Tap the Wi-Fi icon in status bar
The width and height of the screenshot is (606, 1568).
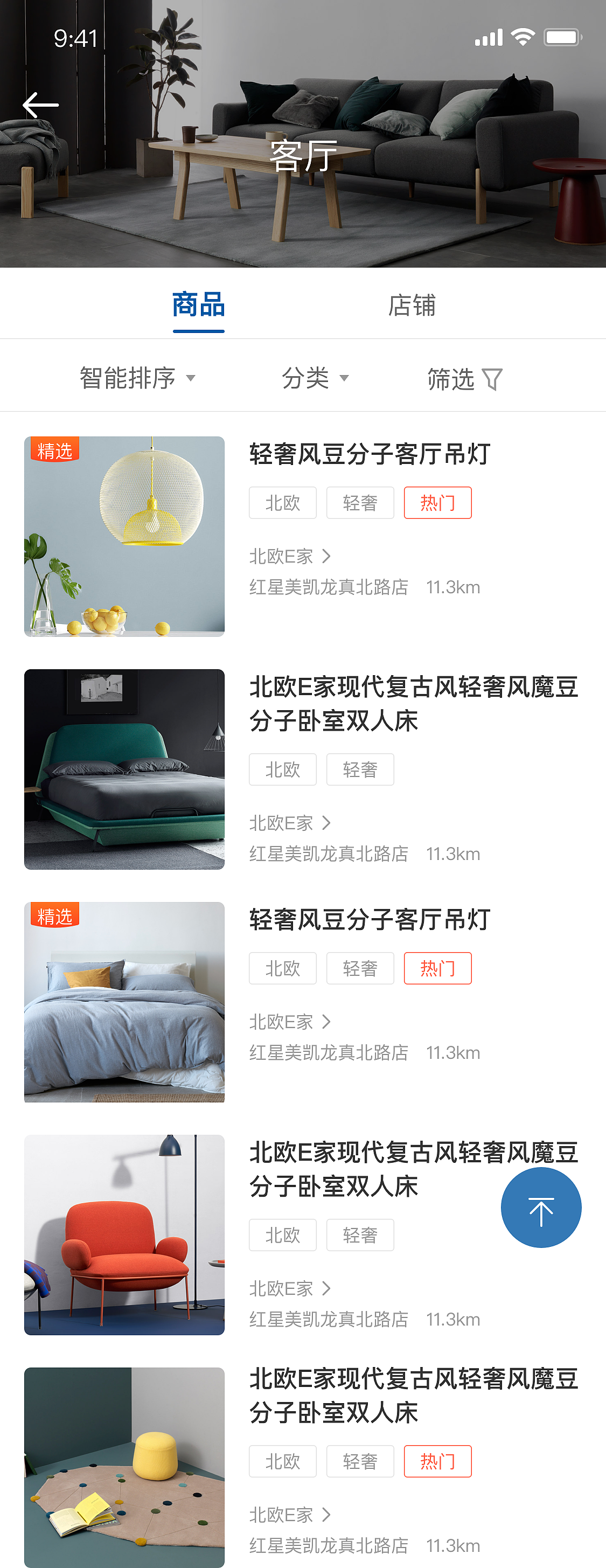pyautogui.click(x=522, y=37)
